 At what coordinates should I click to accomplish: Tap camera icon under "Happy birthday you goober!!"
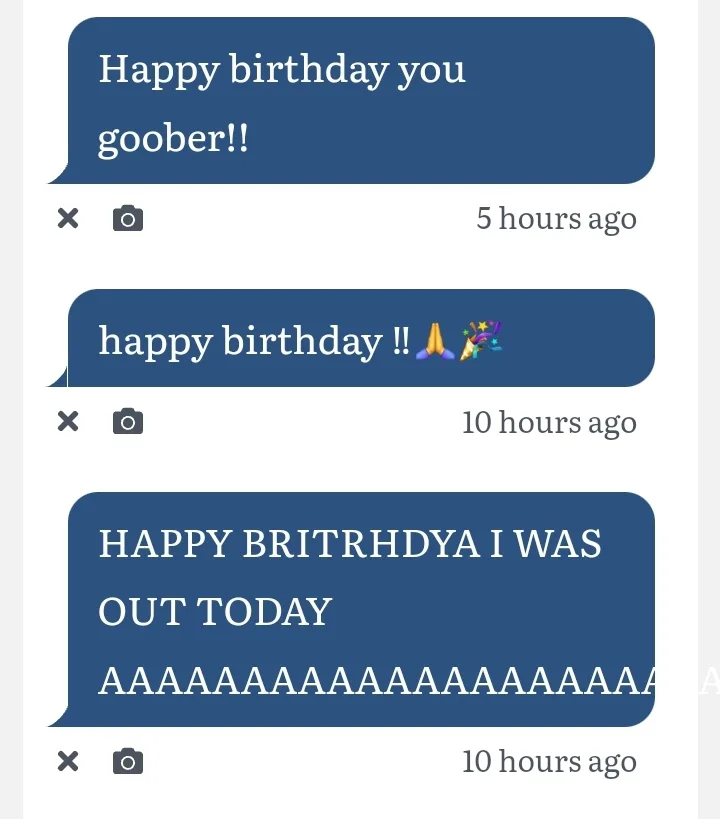click(x=127, y=218)
